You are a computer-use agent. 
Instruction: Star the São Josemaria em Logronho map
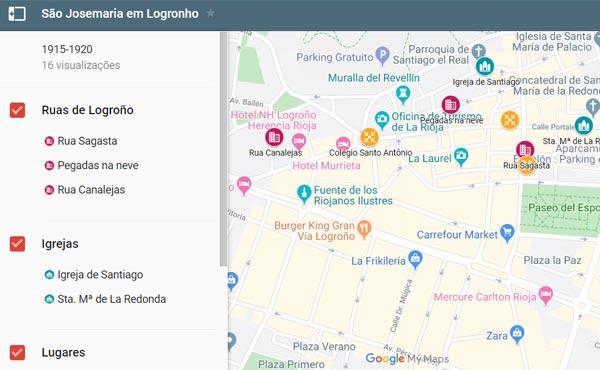click(x=210, y=13)
